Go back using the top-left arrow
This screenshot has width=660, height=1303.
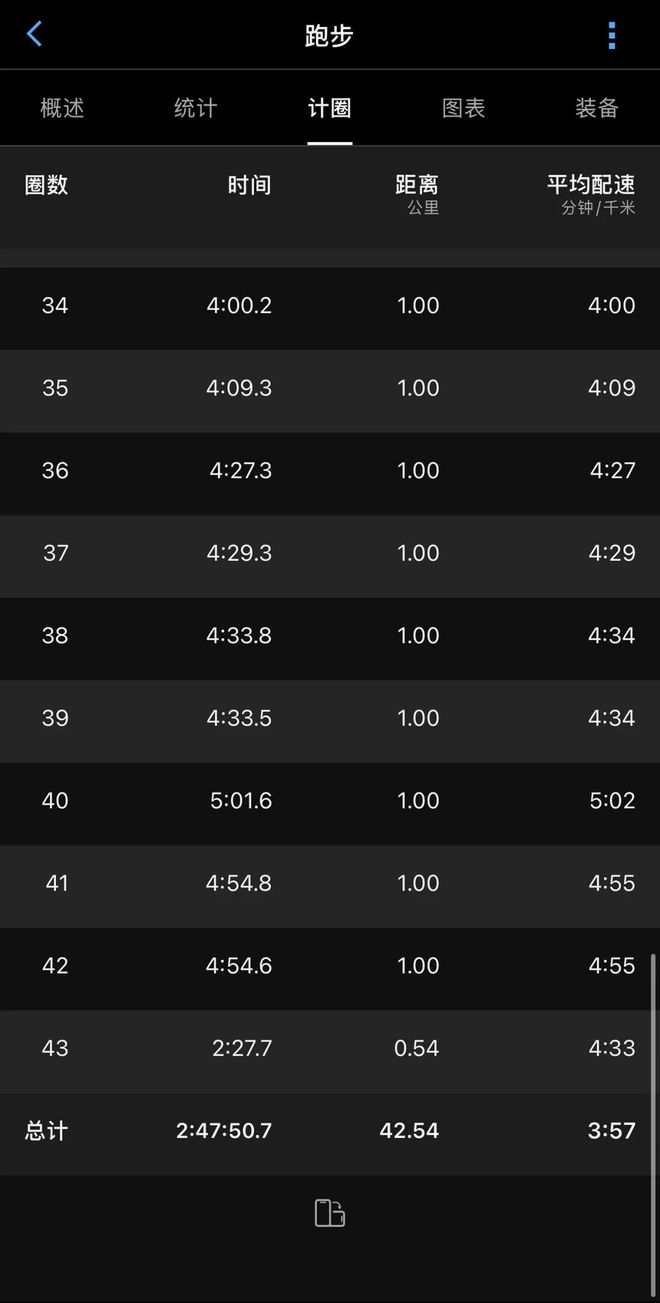[x=34, y=35]
